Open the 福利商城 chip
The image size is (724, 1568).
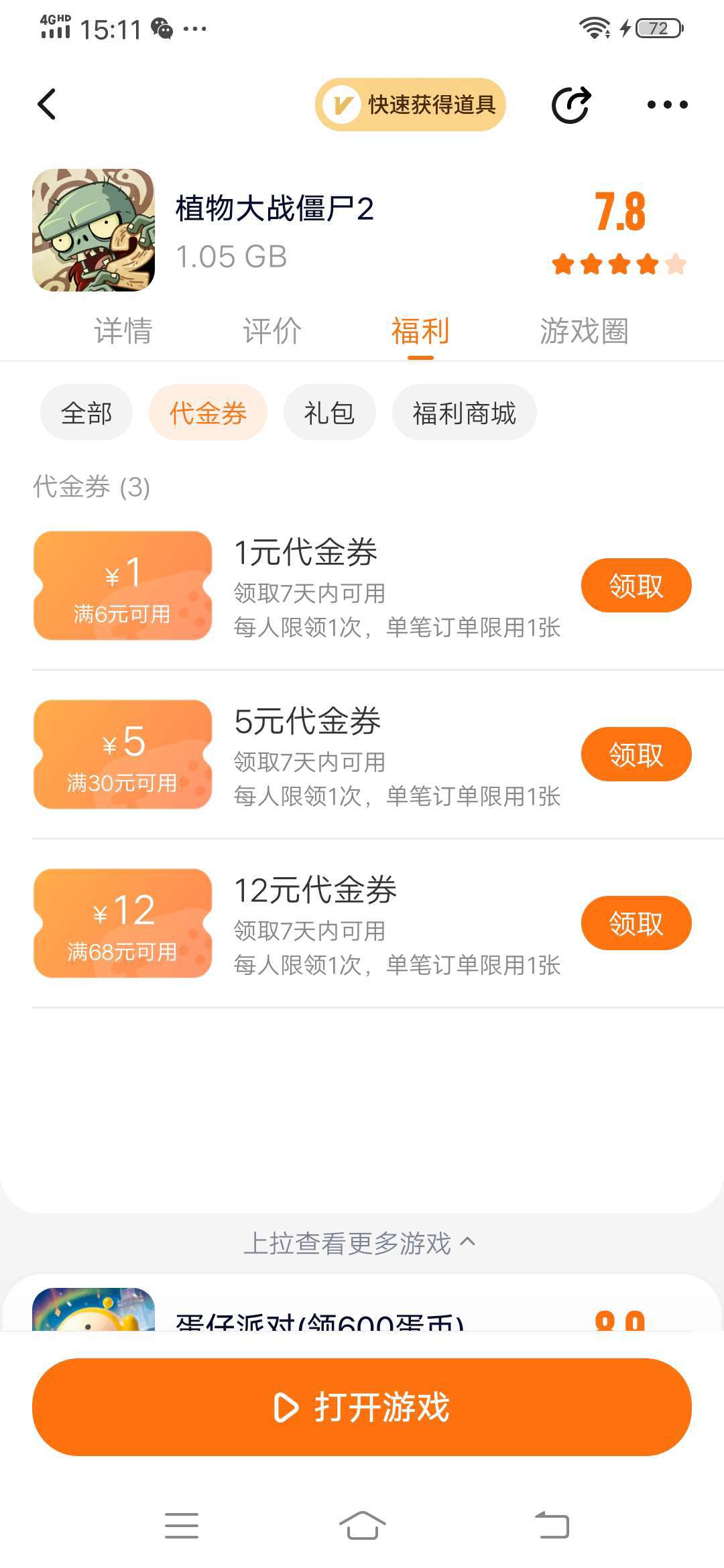click(x=464, y=413)
